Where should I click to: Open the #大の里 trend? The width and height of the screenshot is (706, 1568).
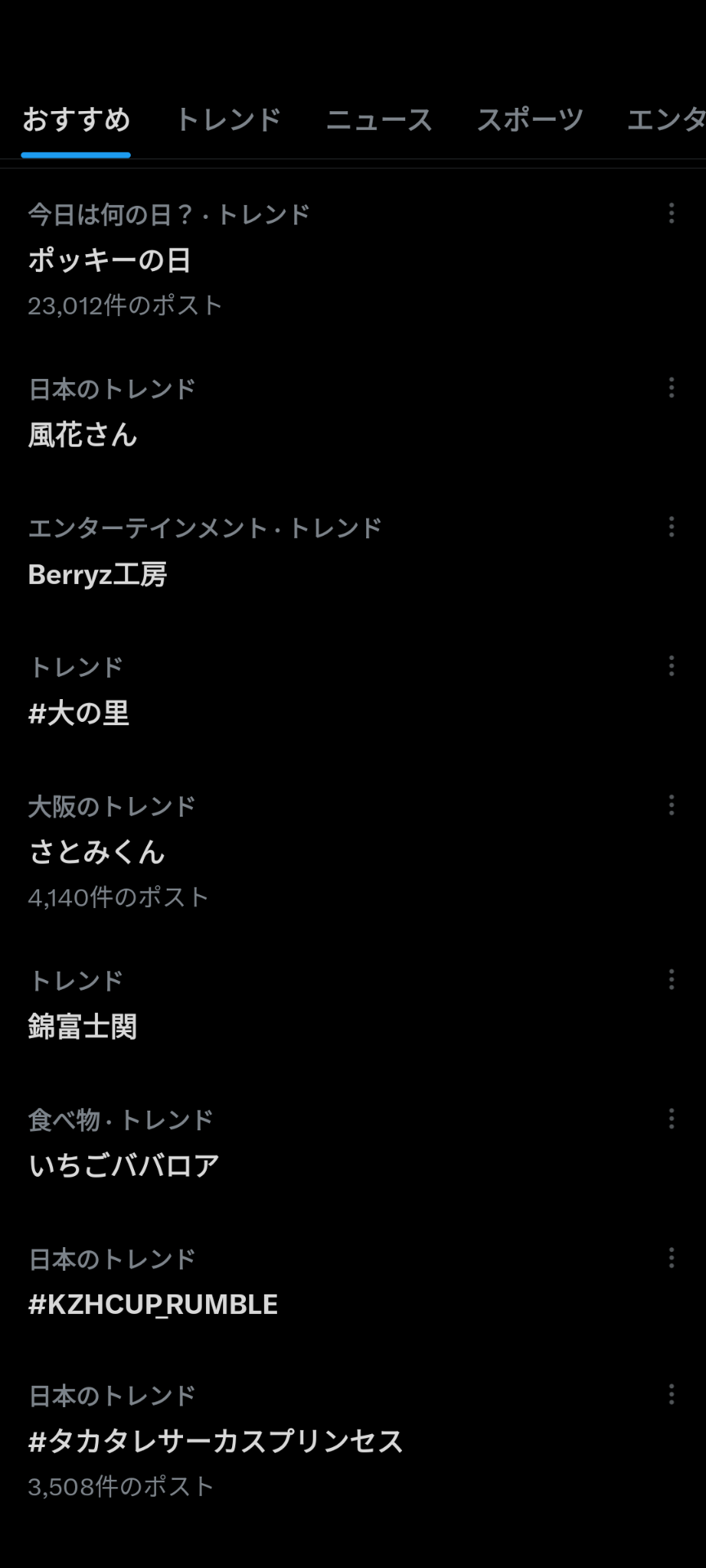78,713
